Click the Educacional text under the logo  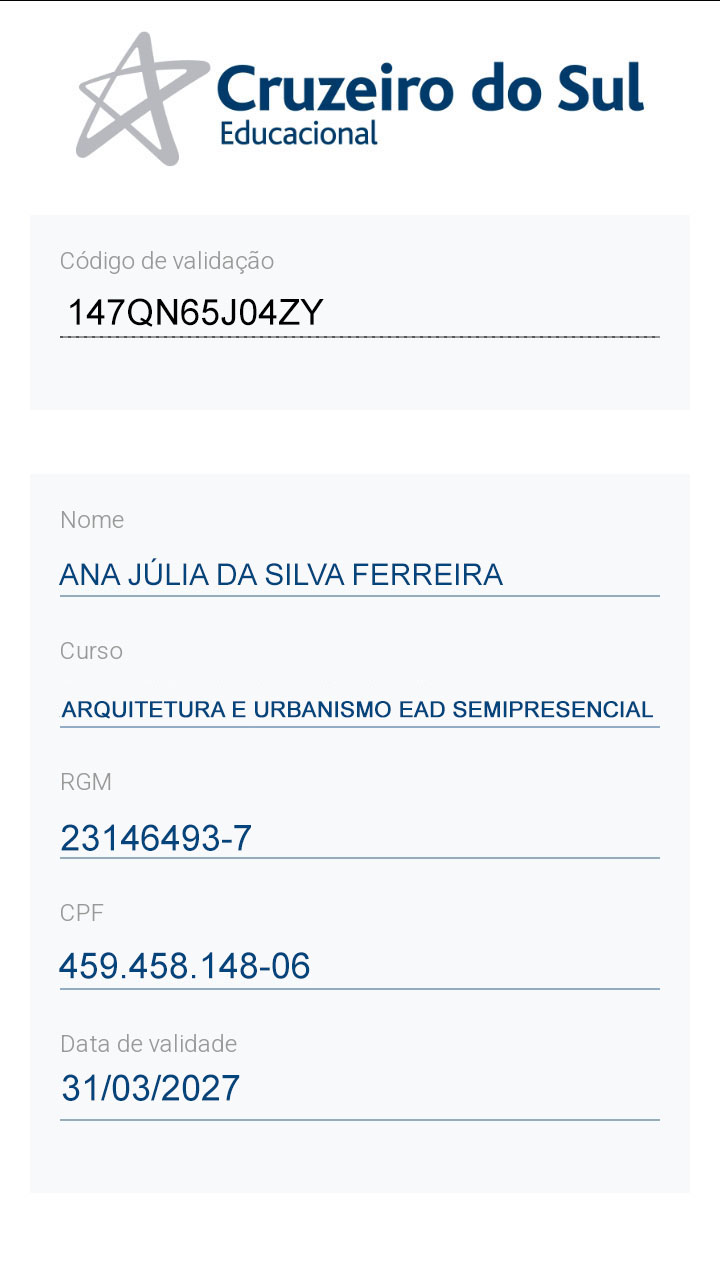(x=300, y=132)
